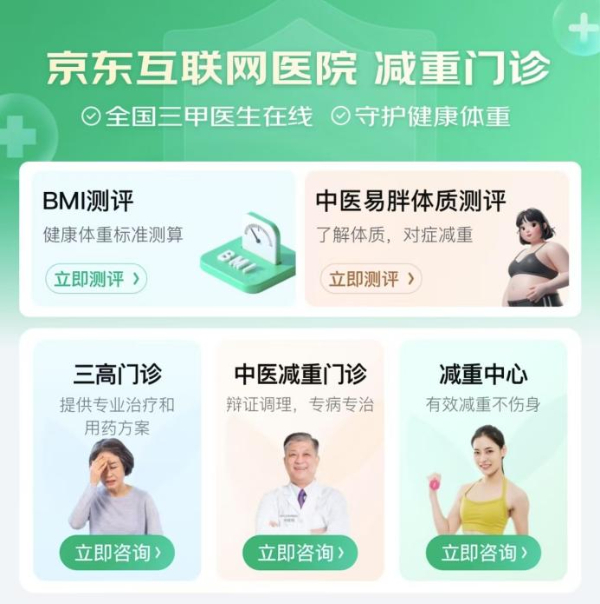Start the 中医易胖体质测评 test
The image size is (600, 604).
pyautogui.click(x=371, y=278)
